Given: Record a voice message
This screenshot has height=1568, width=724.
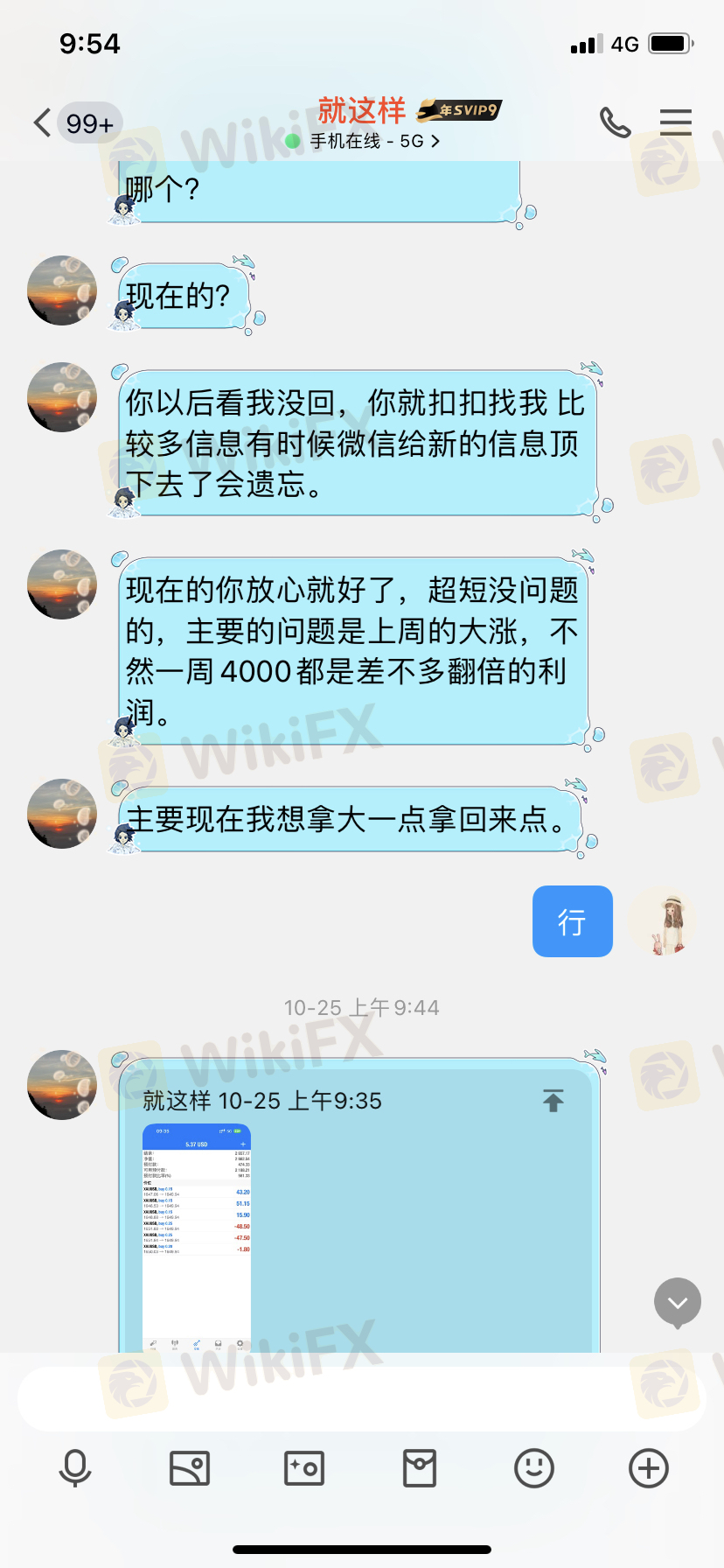Looking at the screenshot, I should 75,1468.
